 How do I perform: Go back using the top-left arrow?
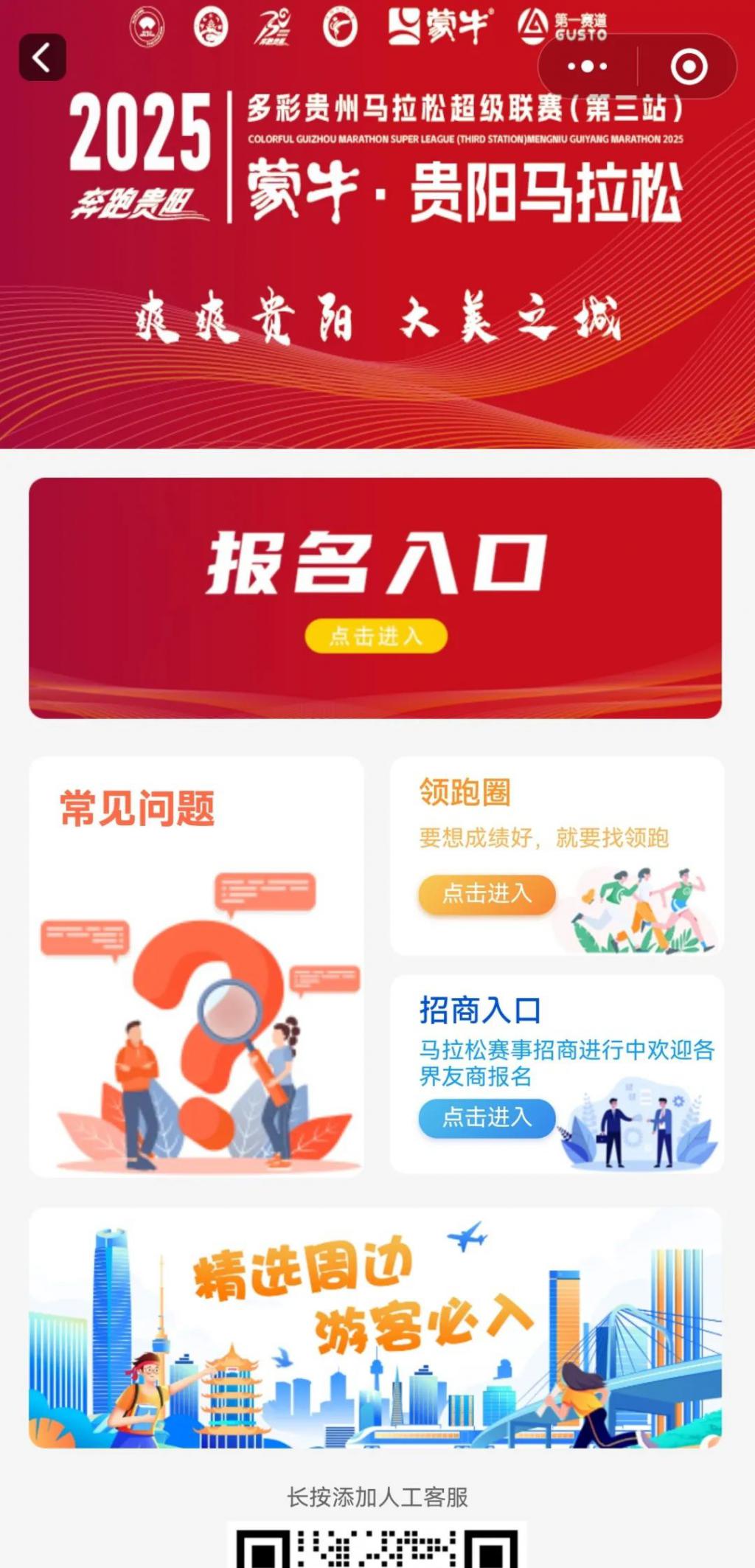42,58
